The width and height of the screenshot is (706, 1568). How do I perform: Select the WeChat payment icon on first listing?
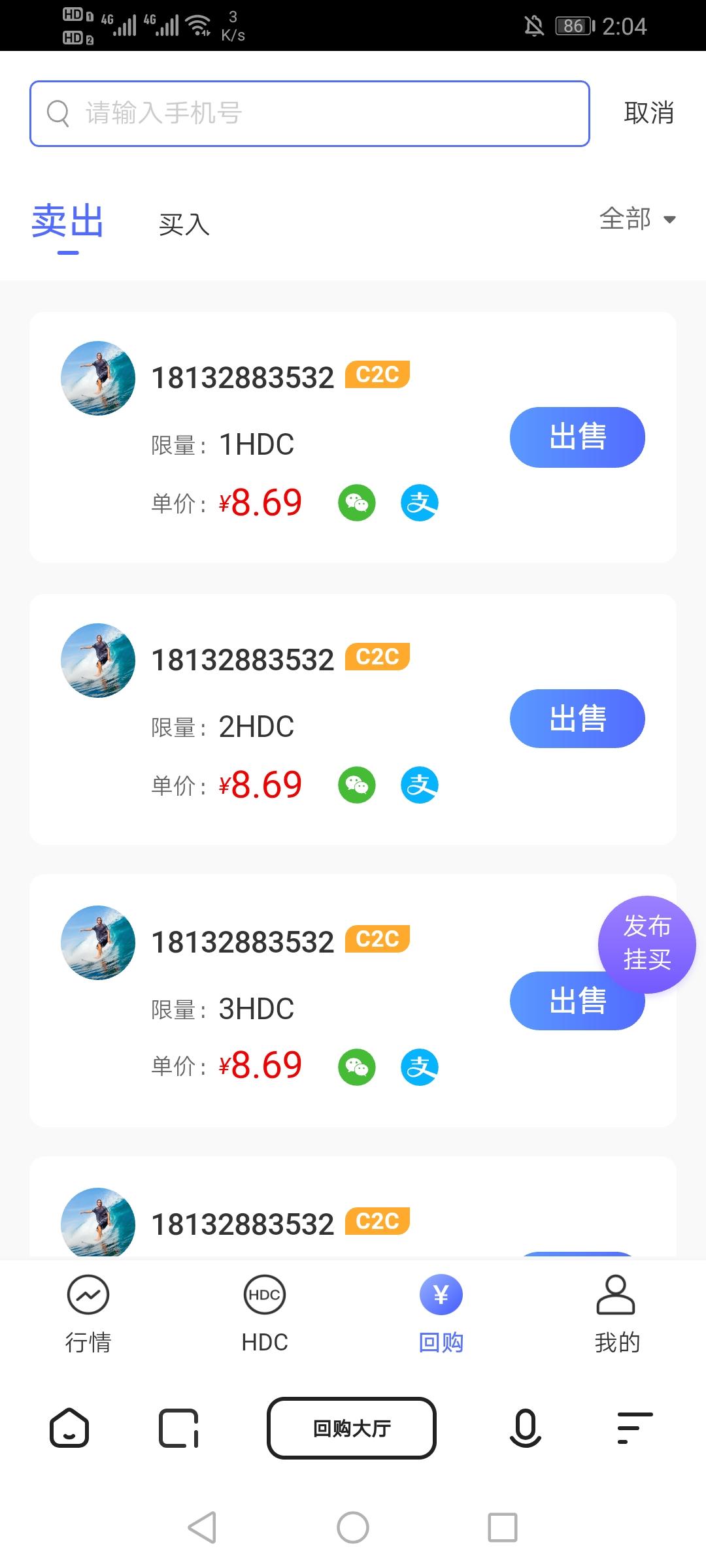[x=357, y=503]
